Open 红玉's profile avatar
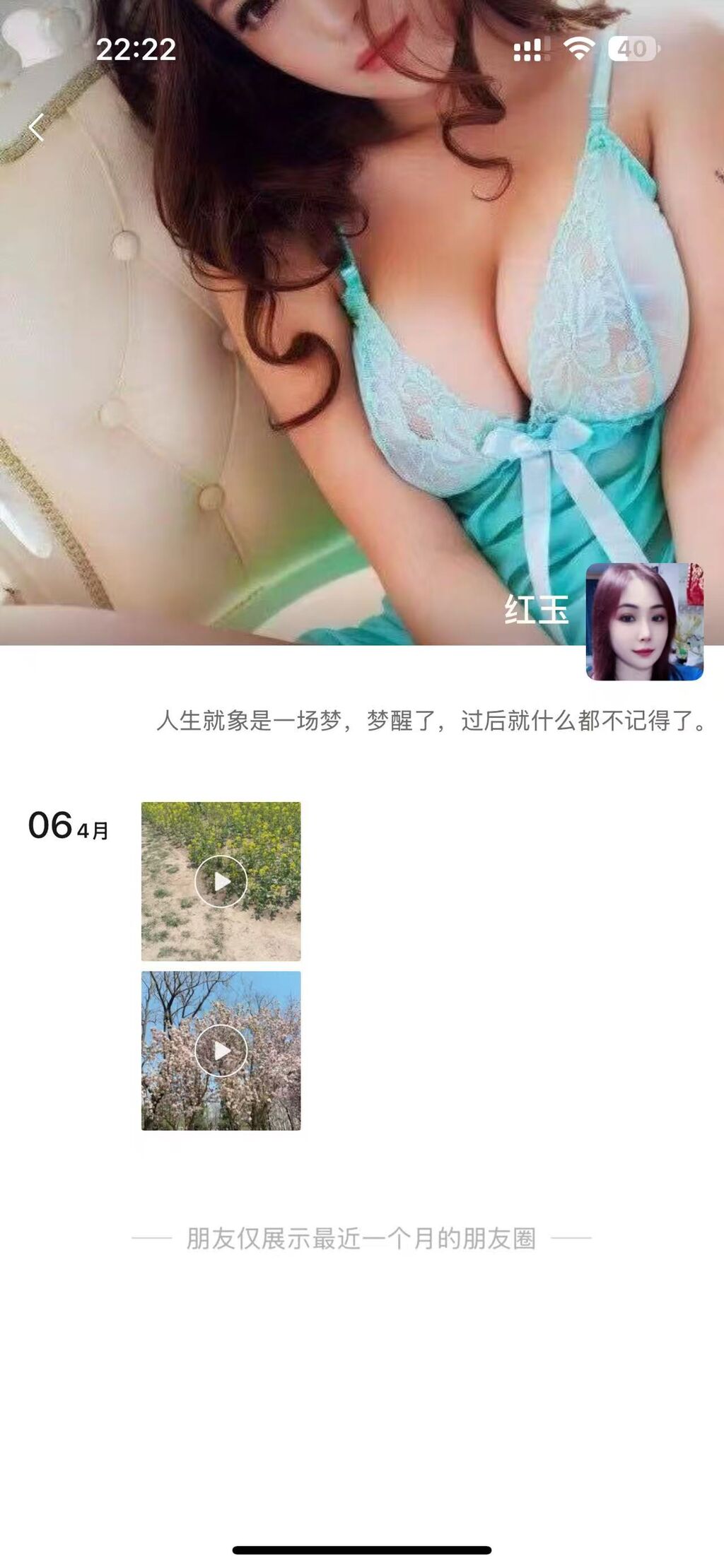This screenshot has width=724, height=1568. [x=644, y=621]
